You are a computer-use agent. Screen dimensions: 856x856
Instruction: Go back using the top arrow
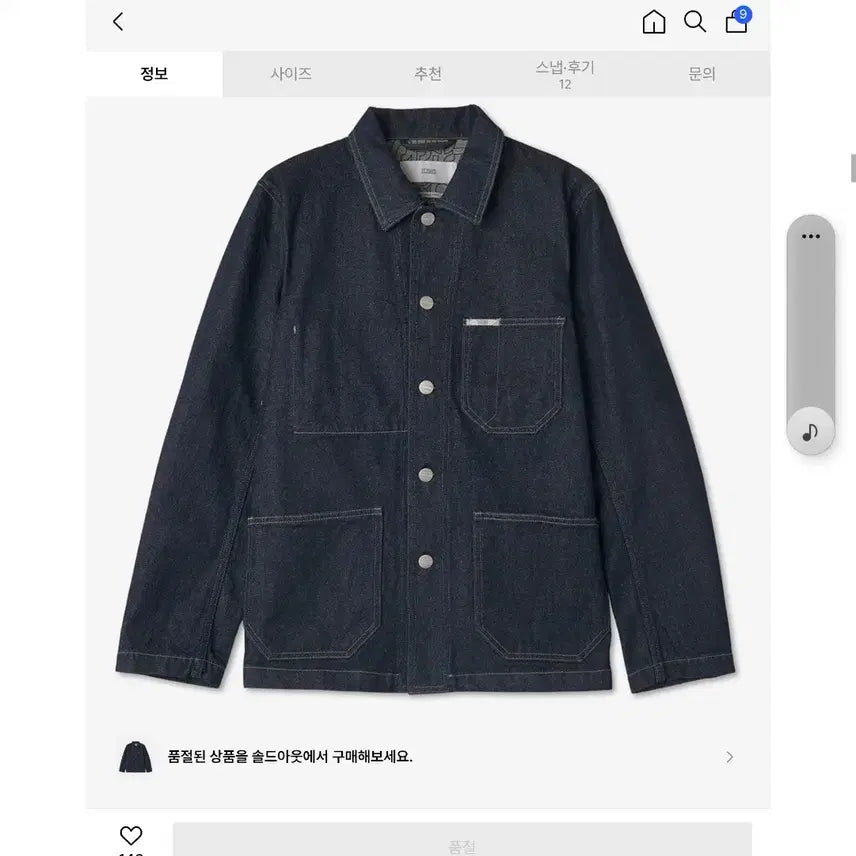[118, 22]
